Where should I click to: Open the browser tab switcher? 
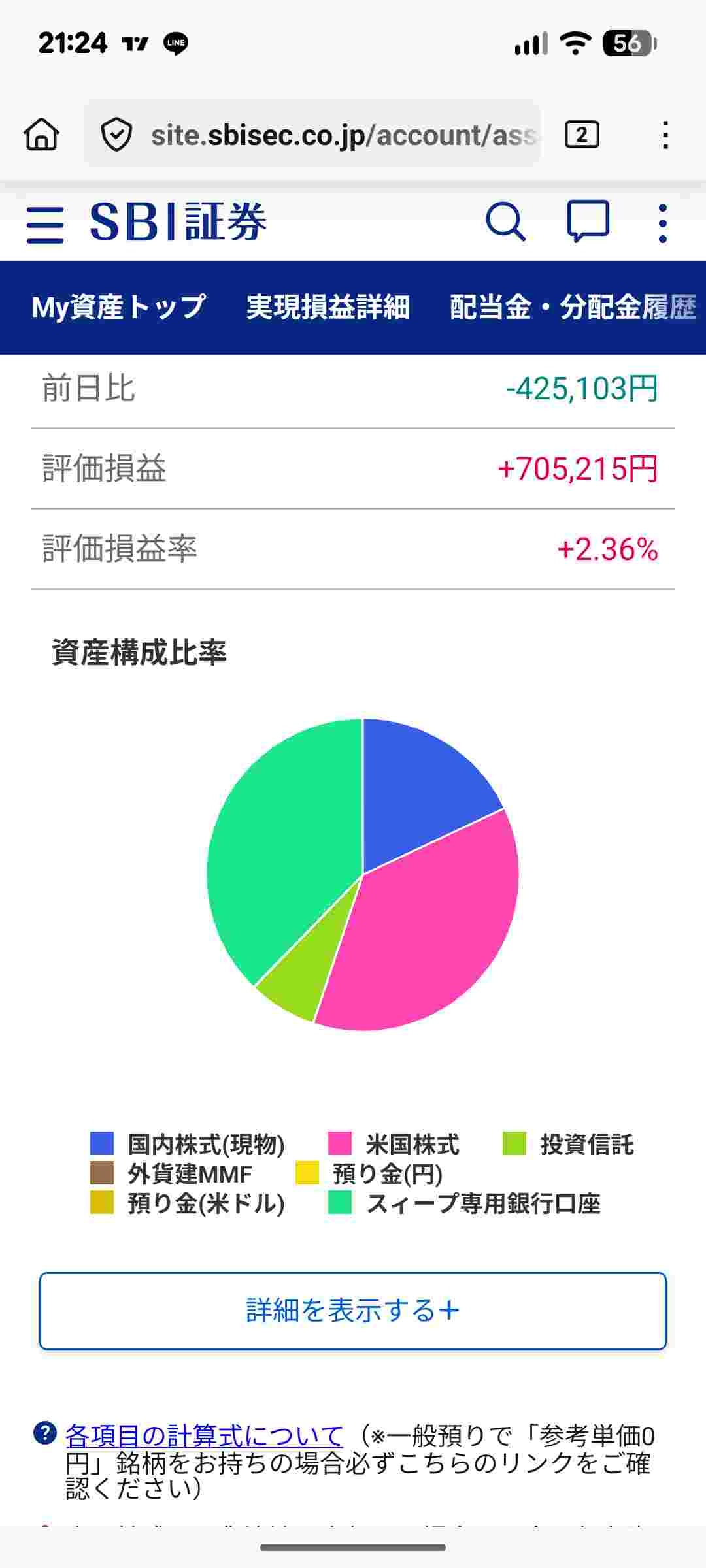(581, 135)
